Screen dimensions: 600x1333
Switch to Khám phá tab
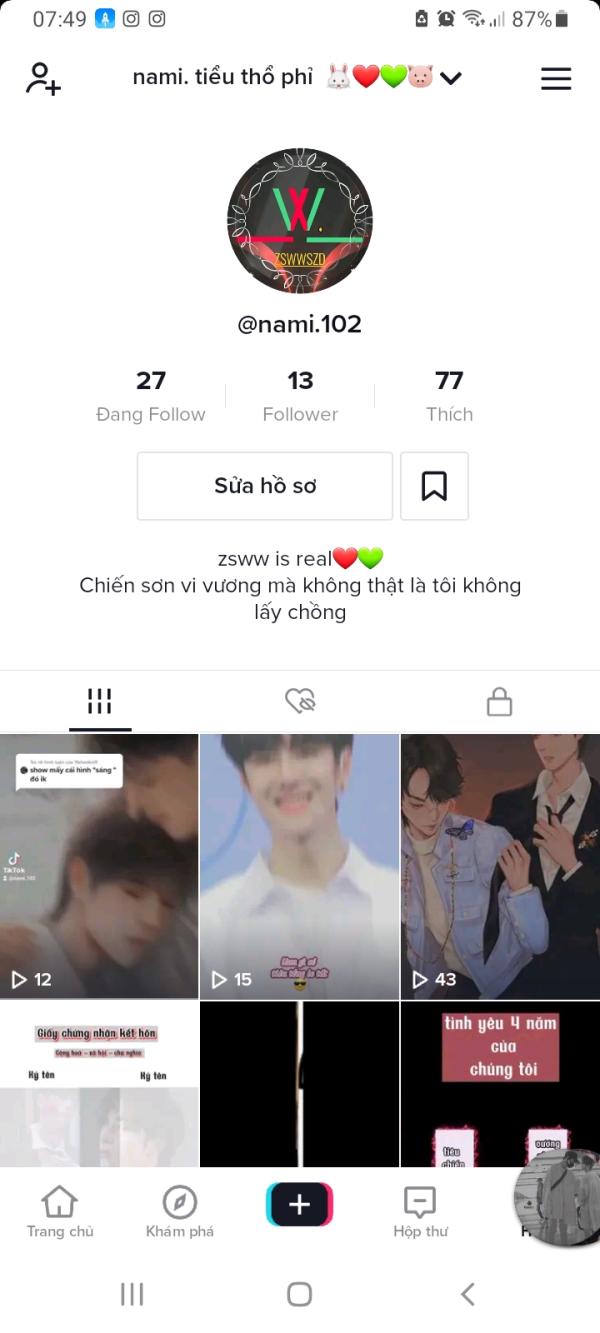(x=180, y=1212)
